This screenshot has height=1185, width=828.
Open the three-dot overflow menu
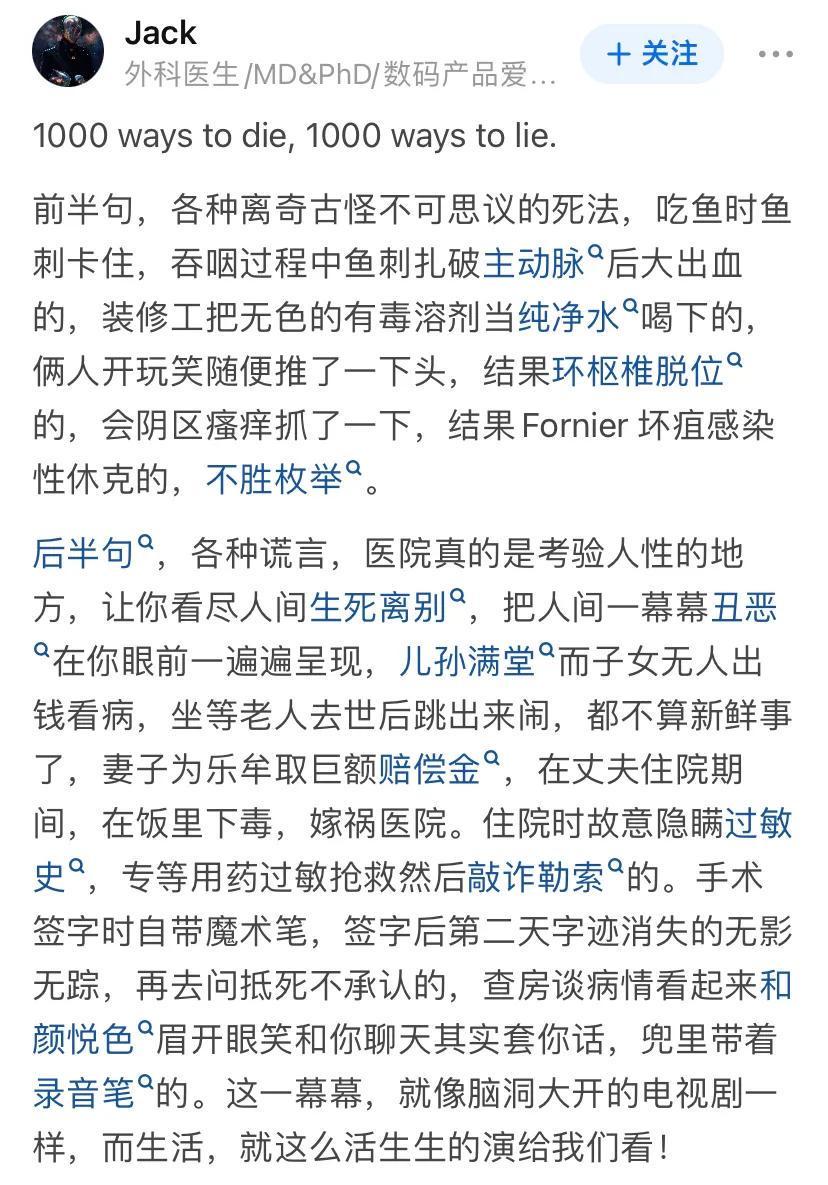pos(775,54)
